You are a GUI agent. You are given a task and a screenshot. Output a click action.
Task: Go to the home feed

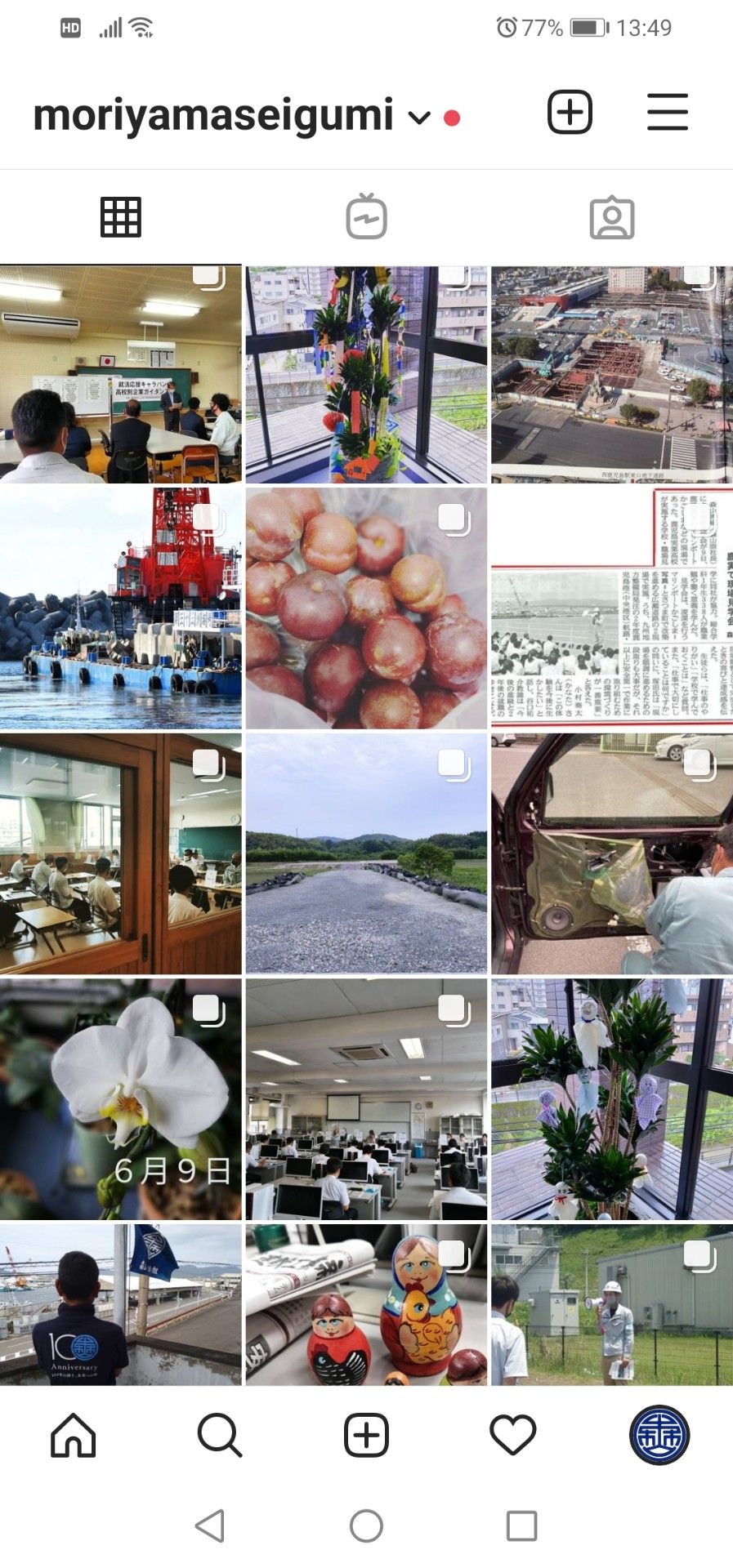pyautogui.click(x=74, y=1435)
